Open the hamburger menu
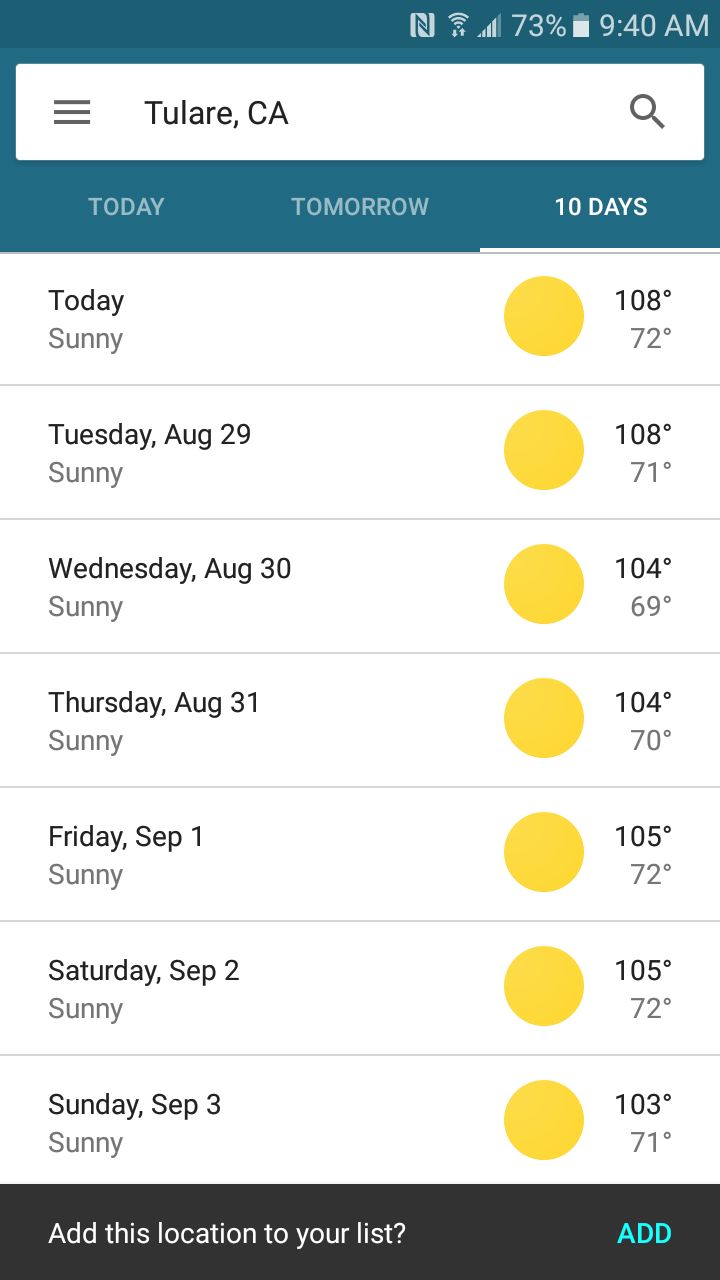Viewport: 720px width, 1280px height. pyautogui.click(x=72, y=113)
